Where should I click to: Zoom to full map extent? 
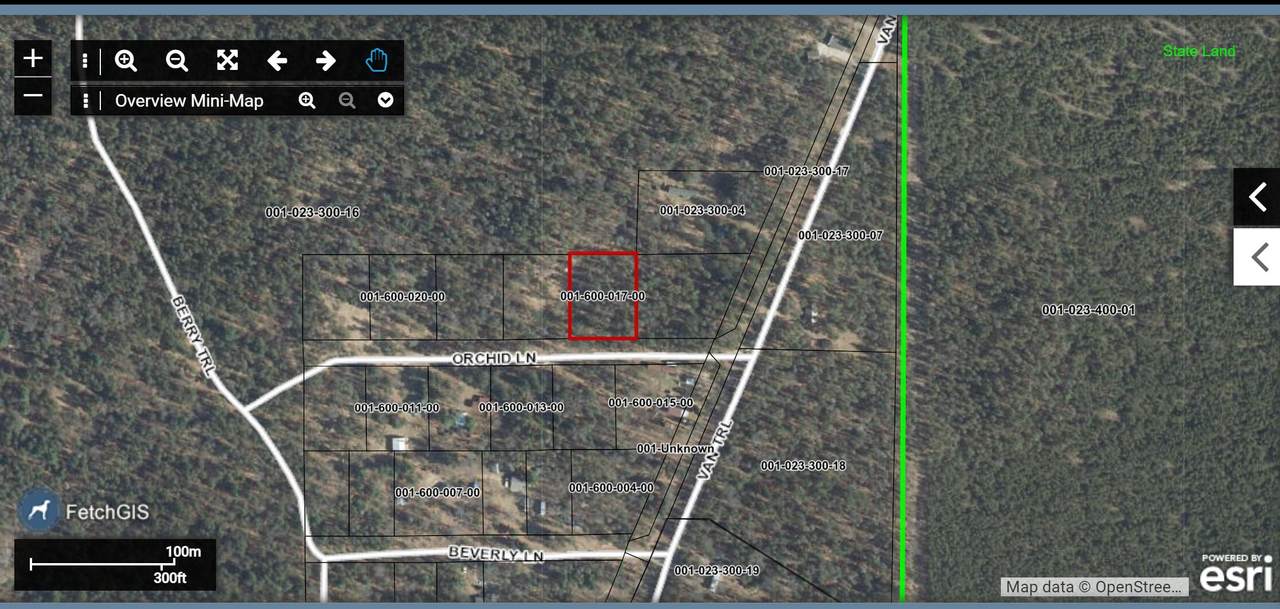pos(227,61)
